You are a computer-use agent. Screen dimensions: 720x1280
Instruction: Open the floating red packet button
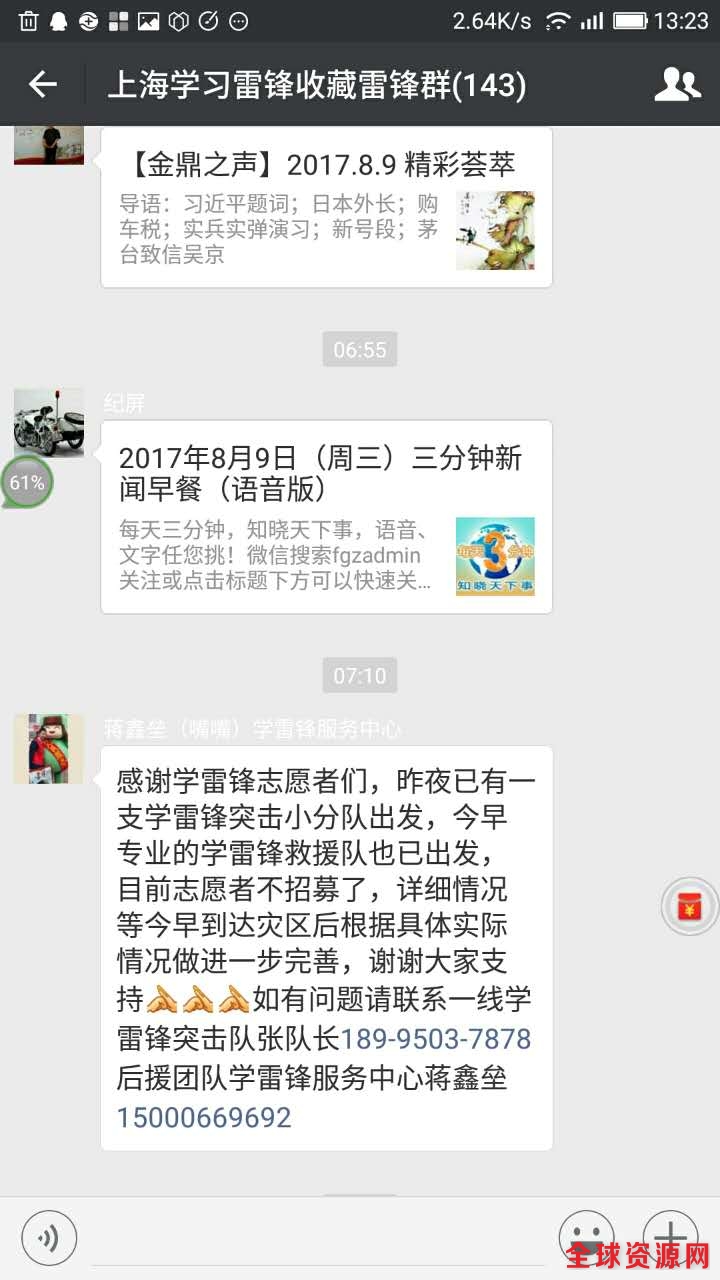point(690,907)
